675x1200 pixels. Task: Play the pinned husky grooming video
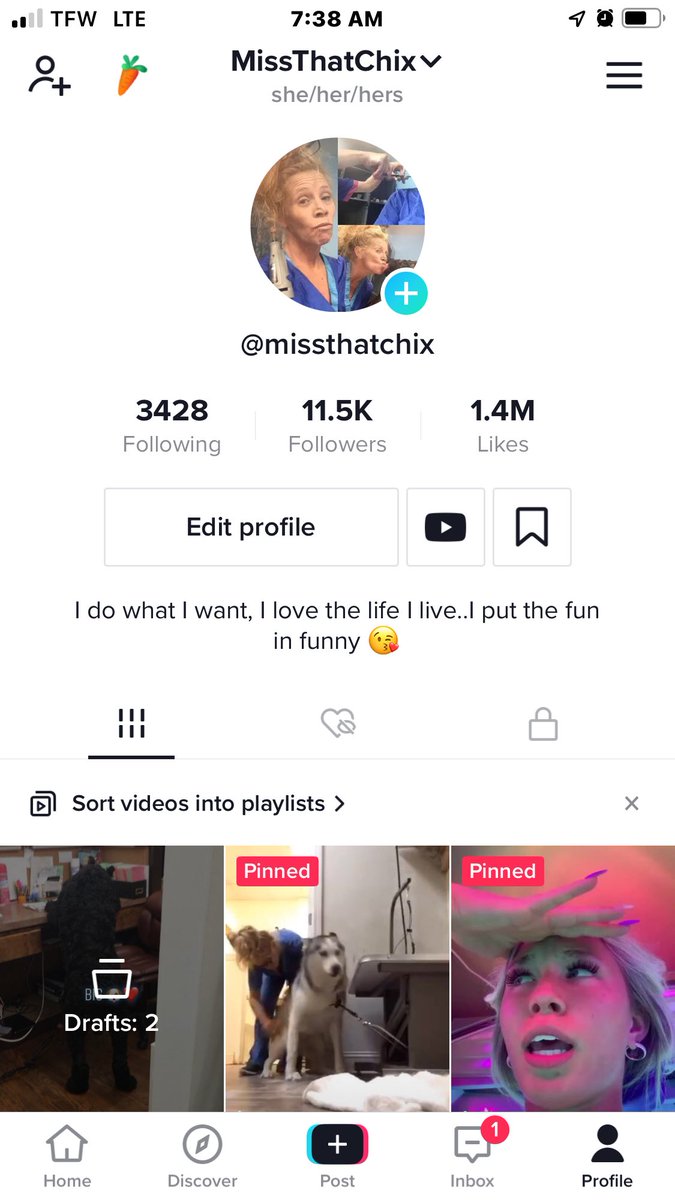coord(337,978)
